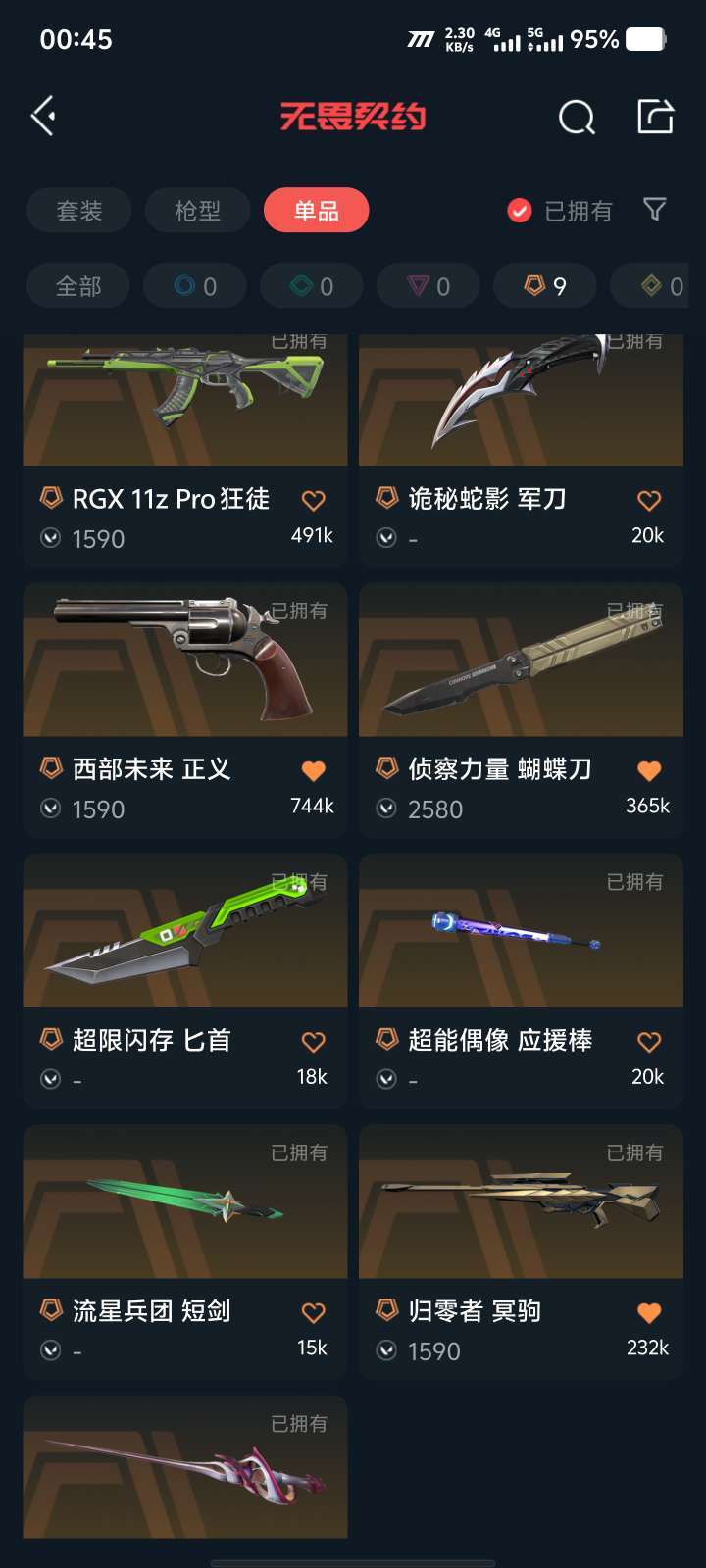Screen dimensions: 706x1568
Task: Select the 全部 filter chip
Action: pos(78,286)
